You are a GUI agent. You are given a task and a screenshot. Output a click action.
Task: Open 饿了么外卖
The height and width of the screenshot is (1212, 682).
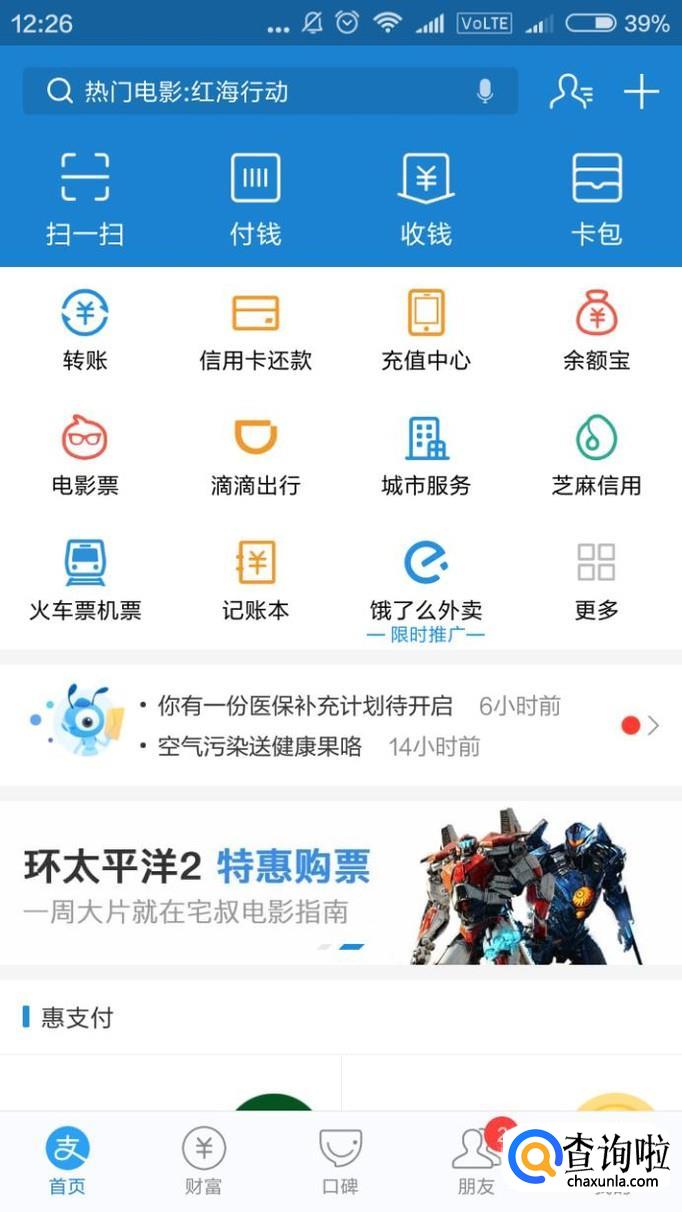pyautogui.click(x=426, y=580)
